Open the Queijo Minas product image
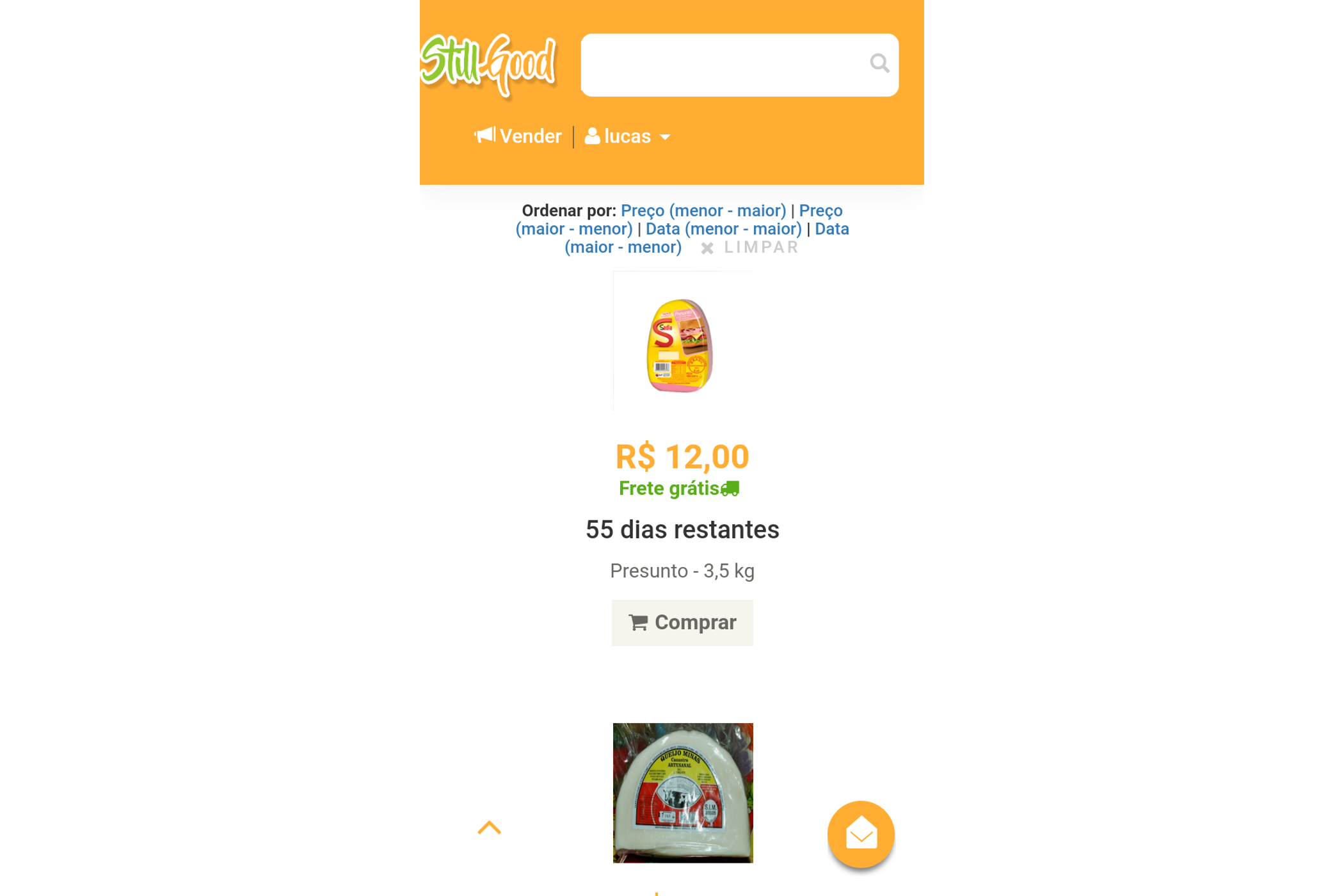This screenshot has width=1344, height=896. pyautogui.click(x=682, y=792)
